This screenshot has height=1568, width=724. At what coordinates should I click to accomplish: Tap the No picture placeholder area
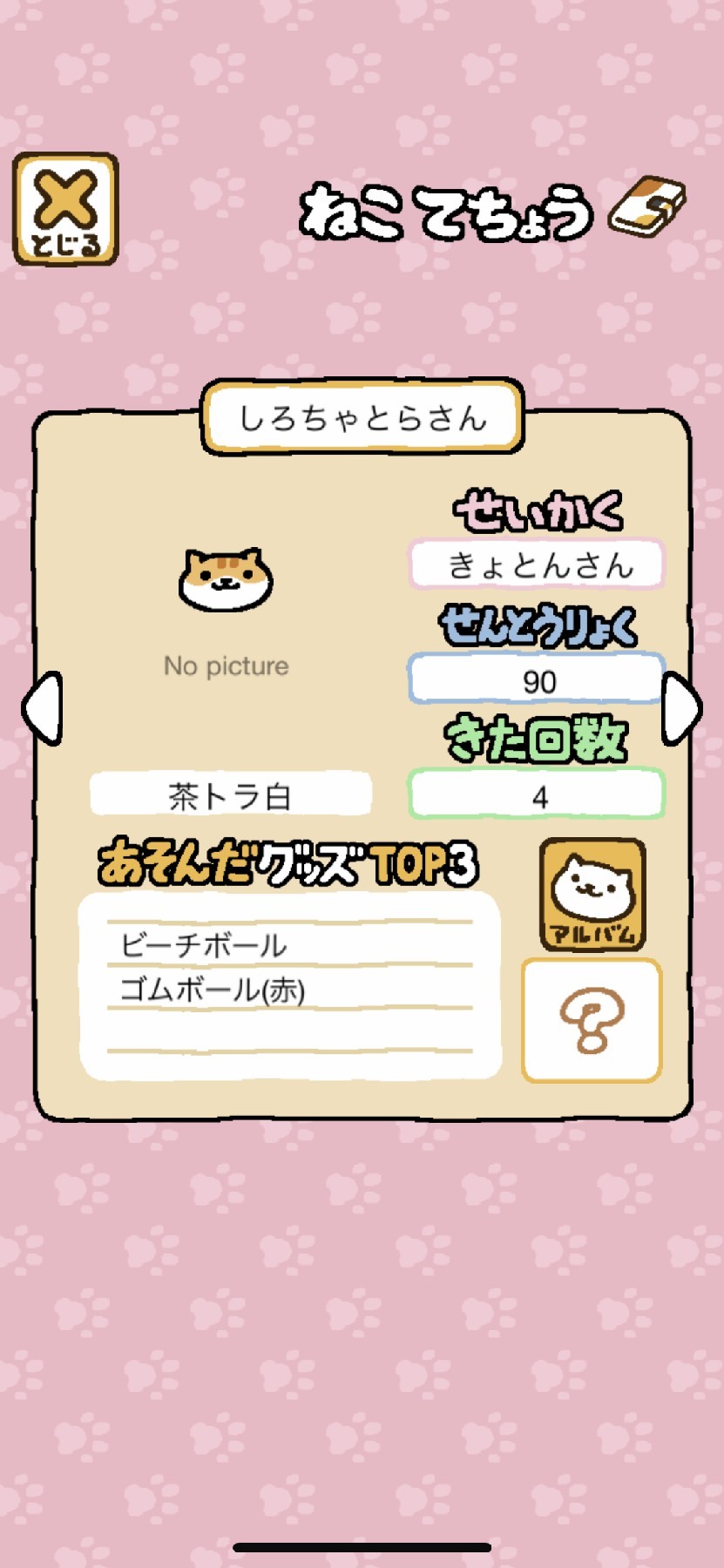coord(225,666)
